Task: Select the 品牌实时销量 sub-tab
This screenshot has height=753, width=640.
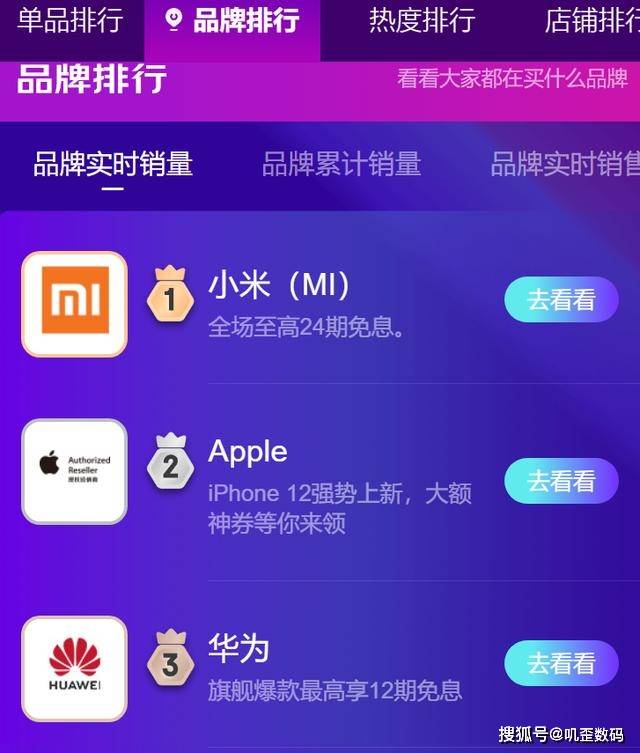Action: tap(113, 164)
